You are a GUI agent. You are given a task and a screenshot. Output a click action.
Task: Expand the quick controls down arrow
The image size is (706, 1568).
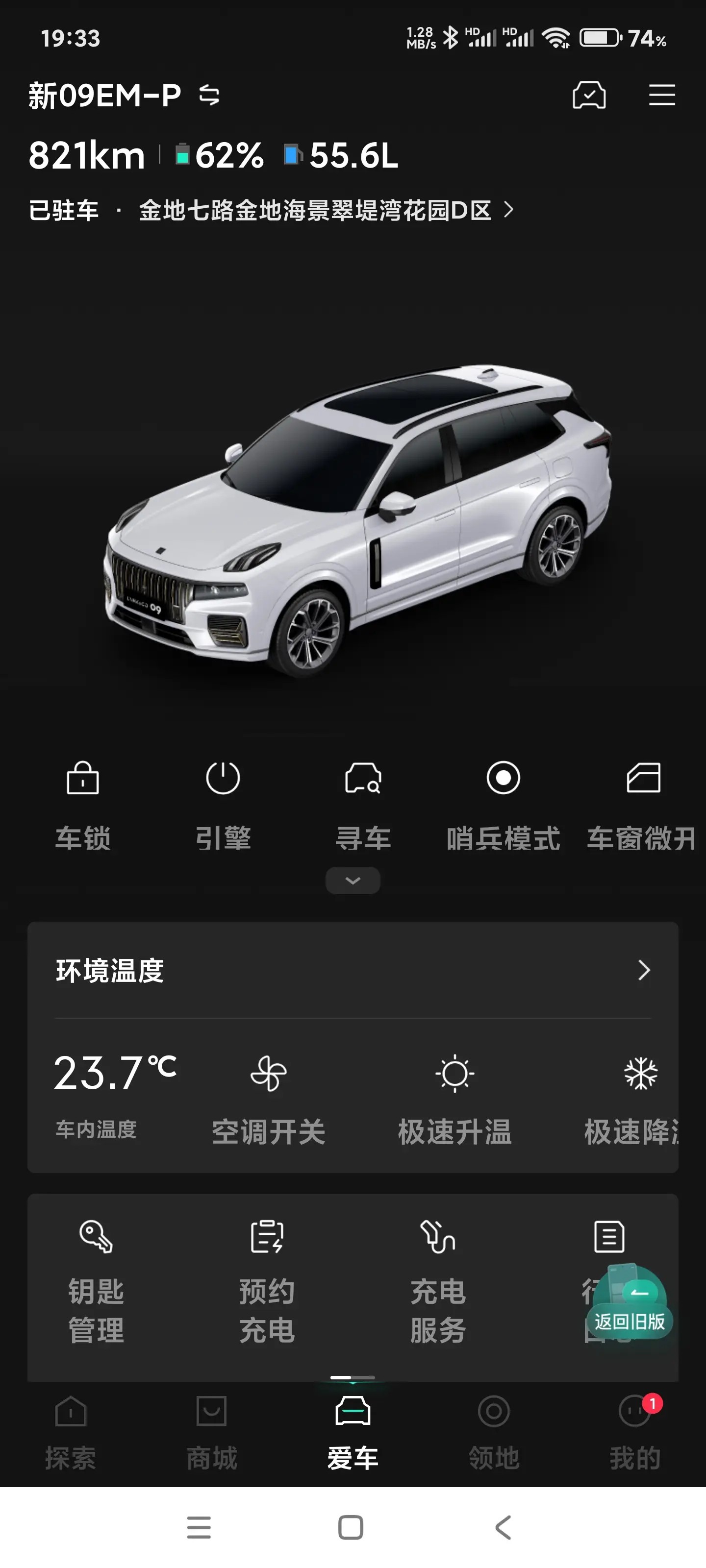coord(353,880)
